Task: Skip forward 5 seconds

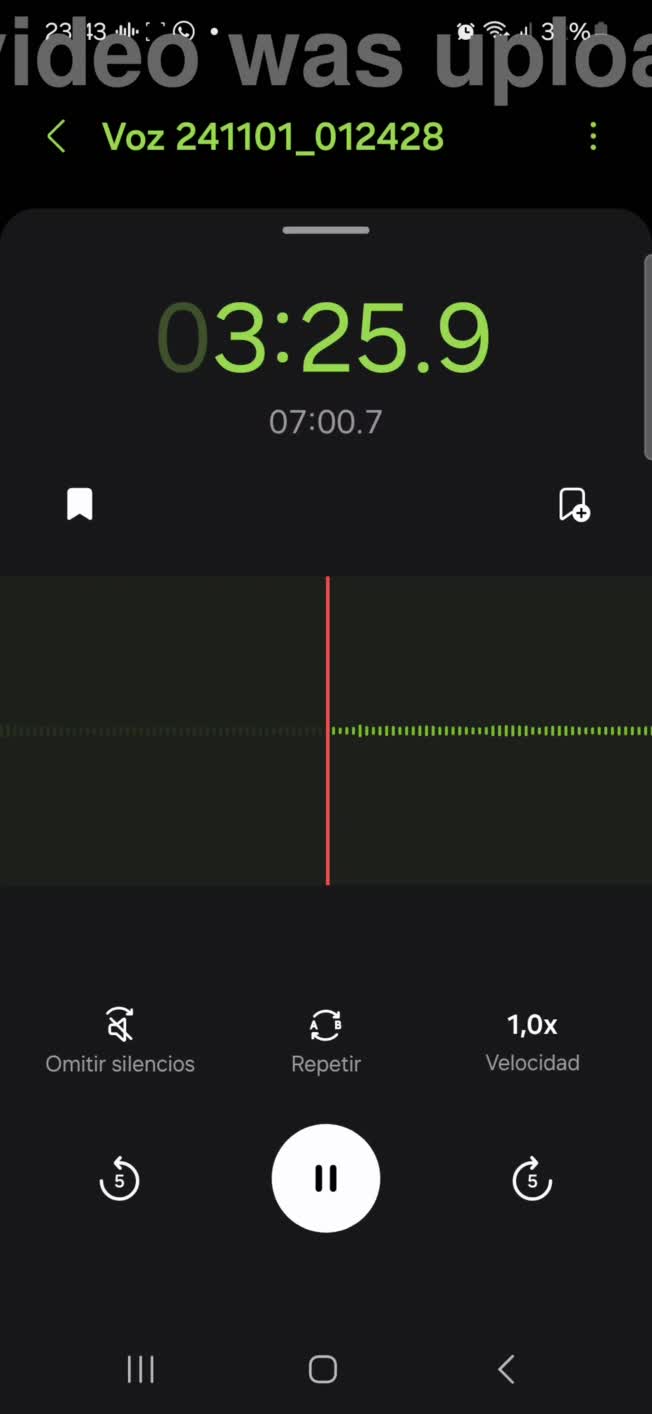Action: coord(532,1179)
